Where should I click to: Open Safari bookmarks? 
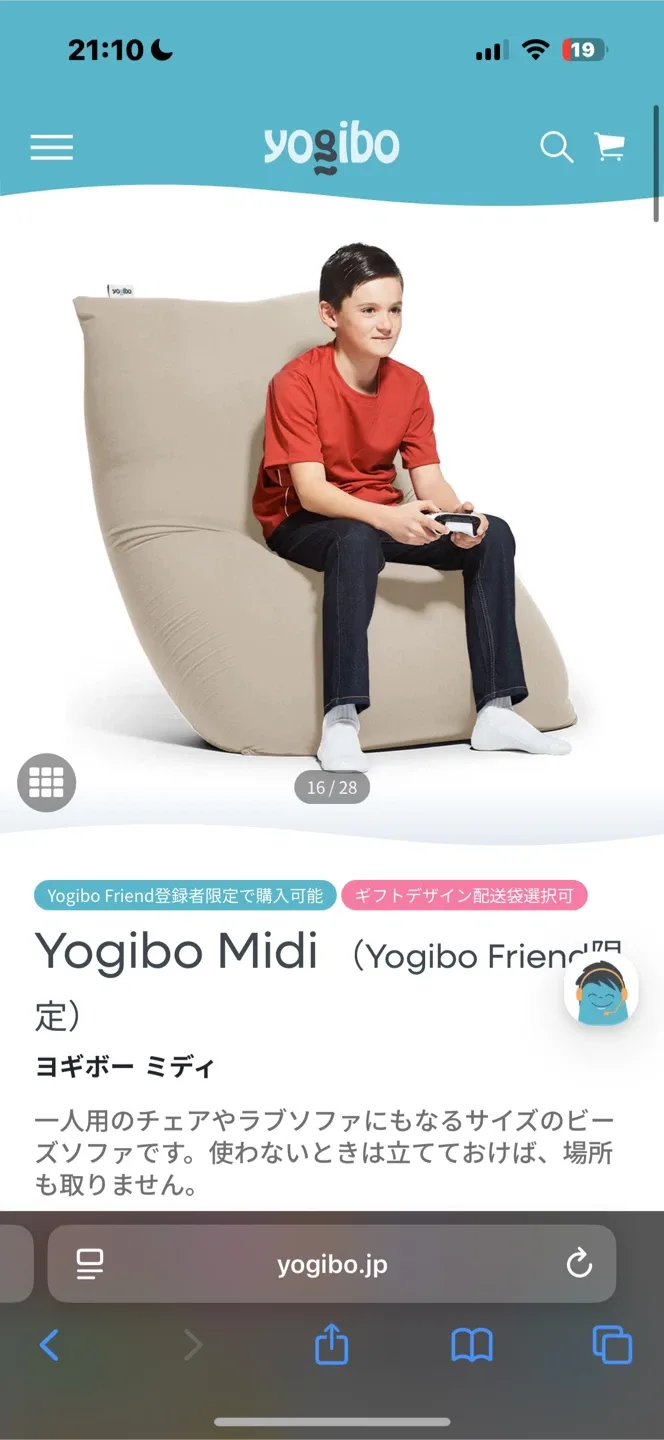[x=472, y=1345]
